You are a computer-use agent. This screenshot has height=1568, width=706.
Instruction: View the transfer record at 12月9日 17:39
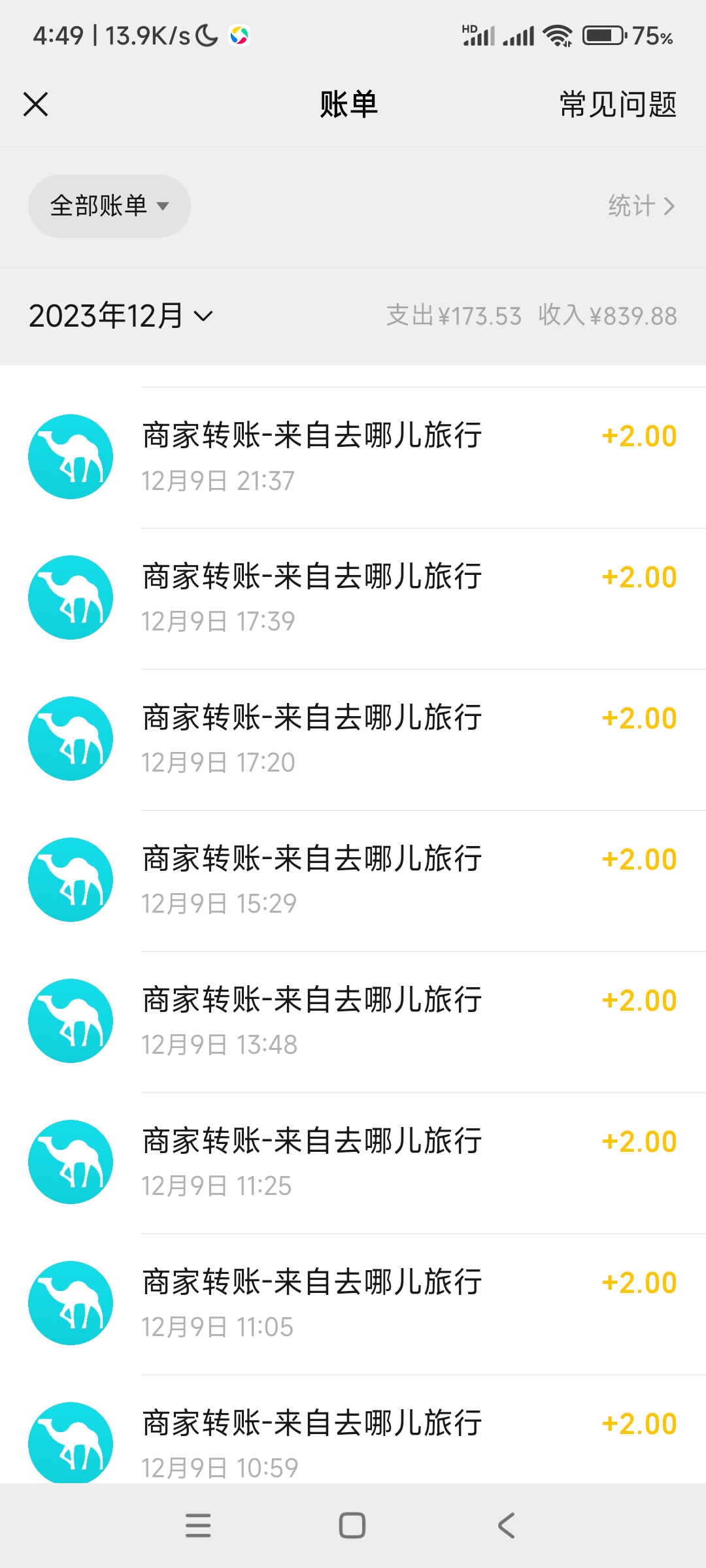coord(353,598)
